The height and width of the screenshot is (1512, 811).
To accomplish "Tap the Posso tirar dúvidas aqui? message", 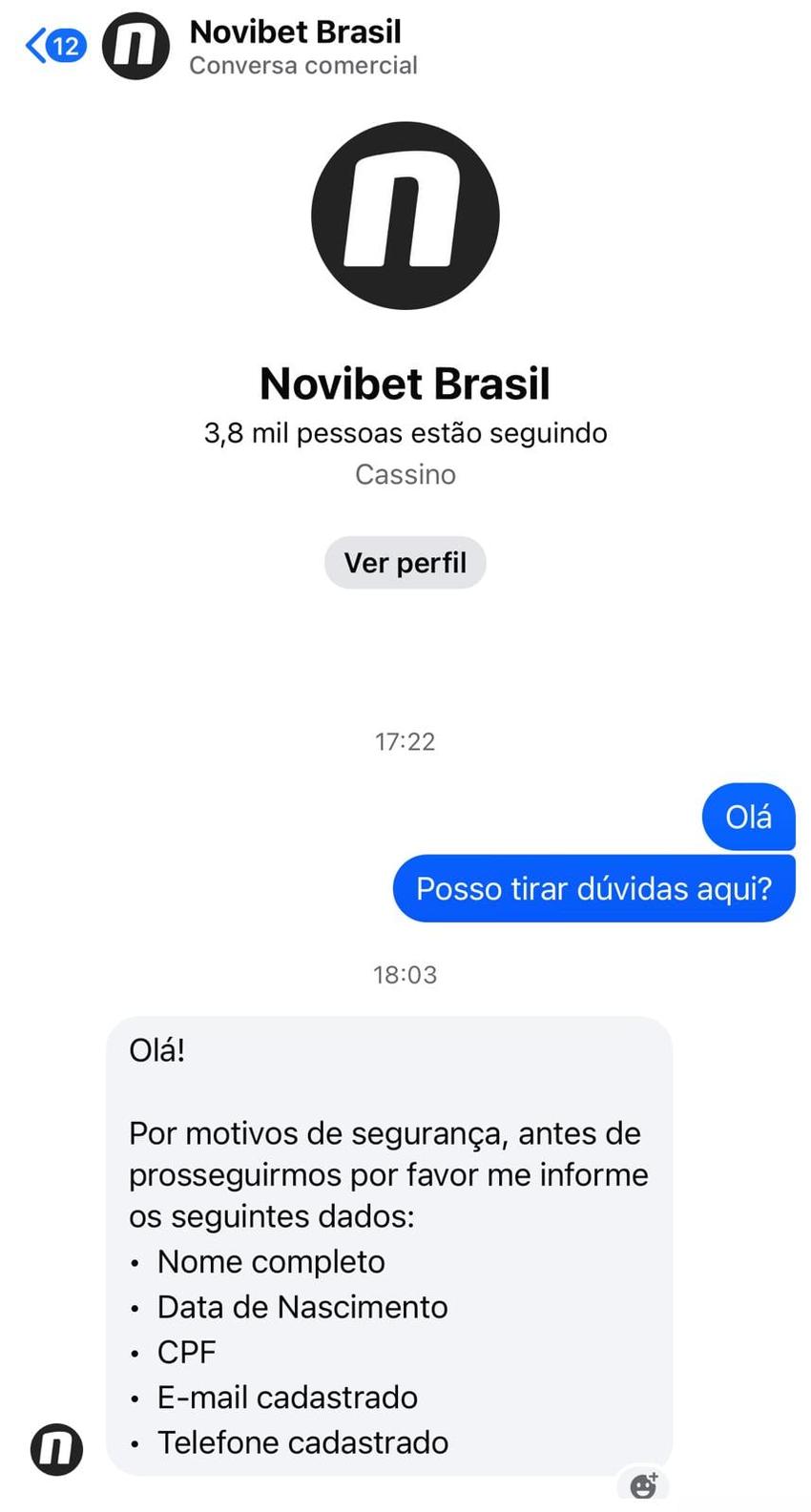I will [x=593, y=887].
